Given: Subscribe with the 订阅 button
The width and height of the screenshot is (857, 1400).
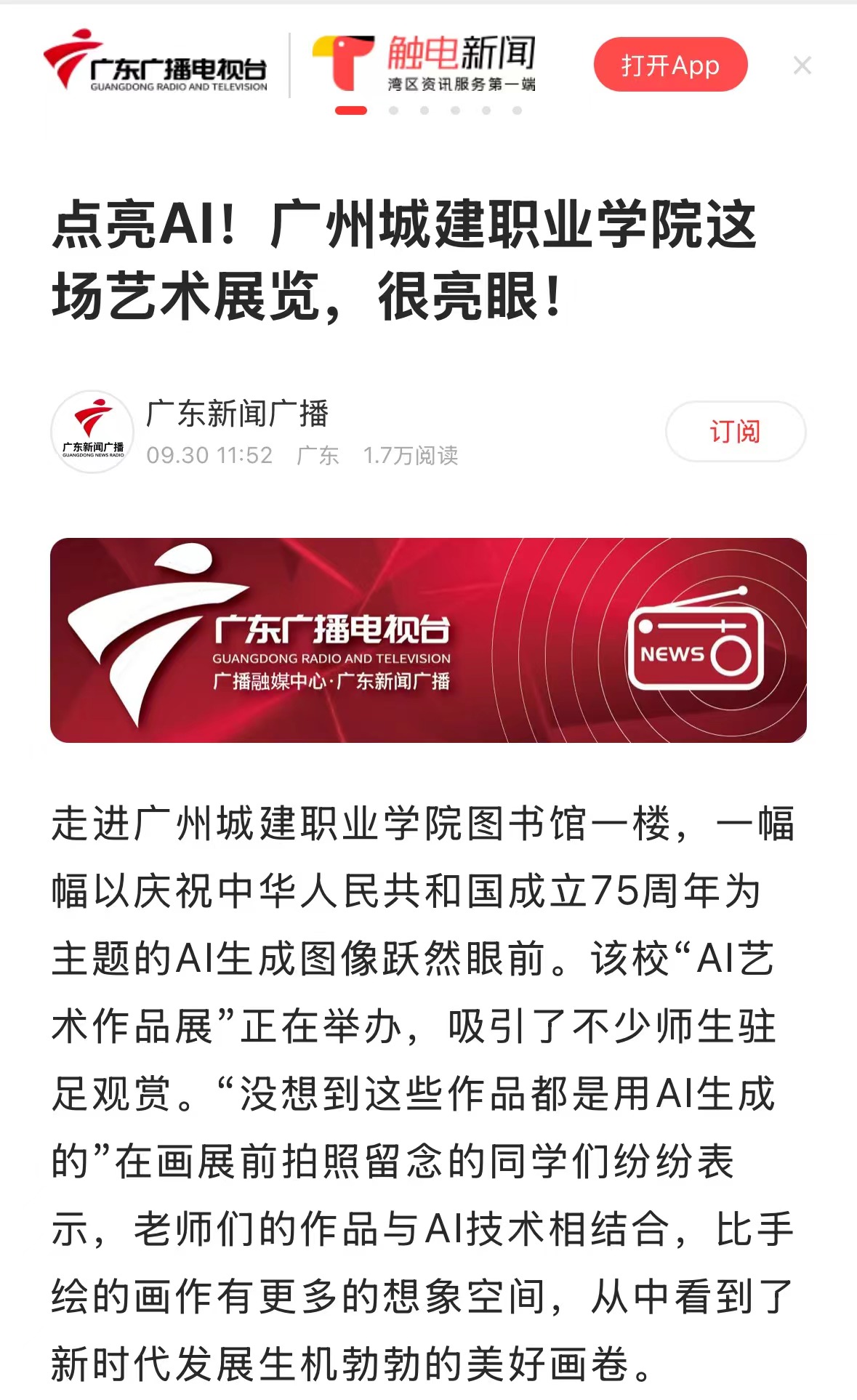Looking at the screenshot, I should click(x=735, y=432).
